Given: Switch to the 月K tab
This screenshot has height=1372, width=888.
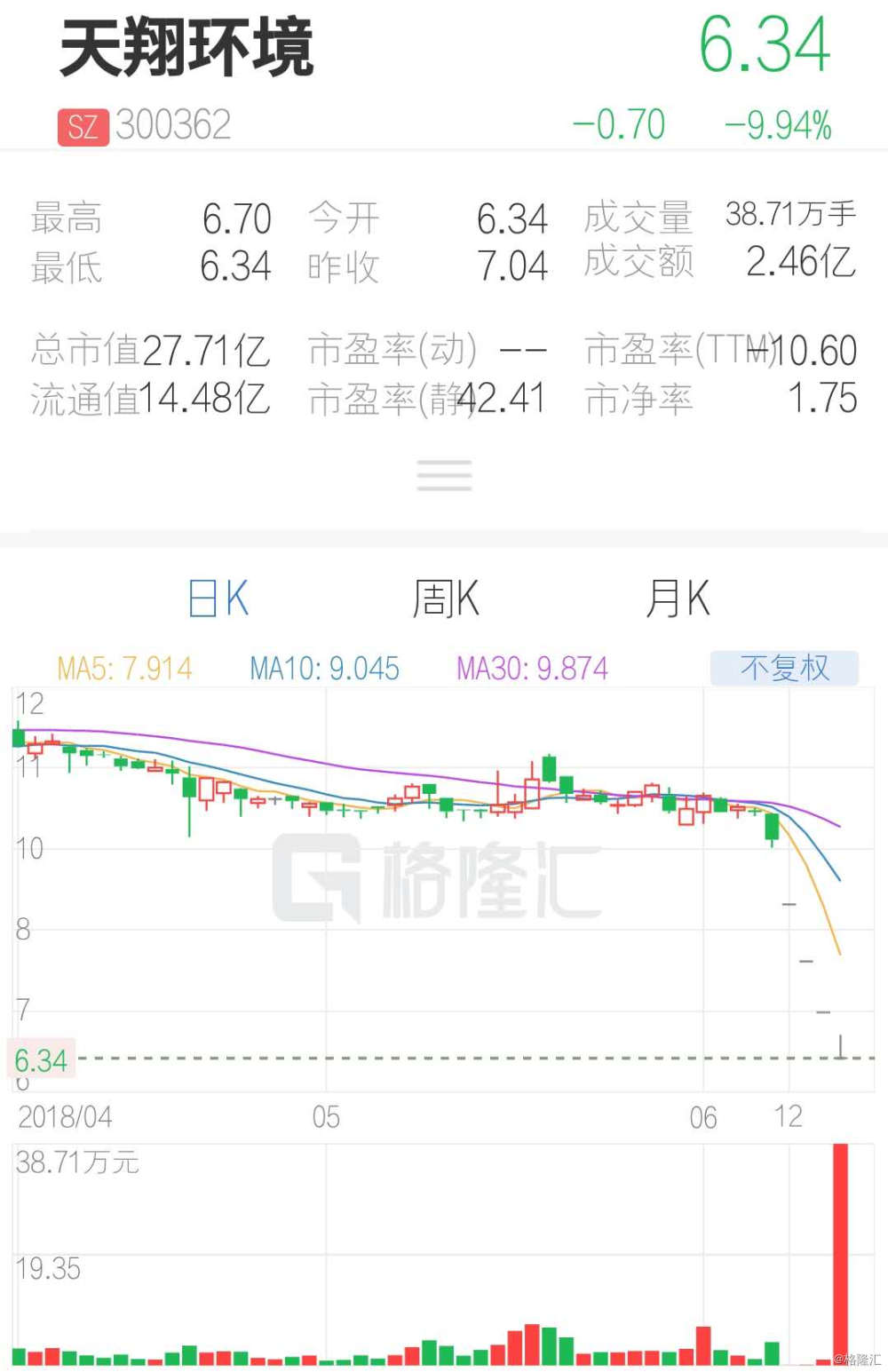Looking at the screenshot, I should (678, 599).
